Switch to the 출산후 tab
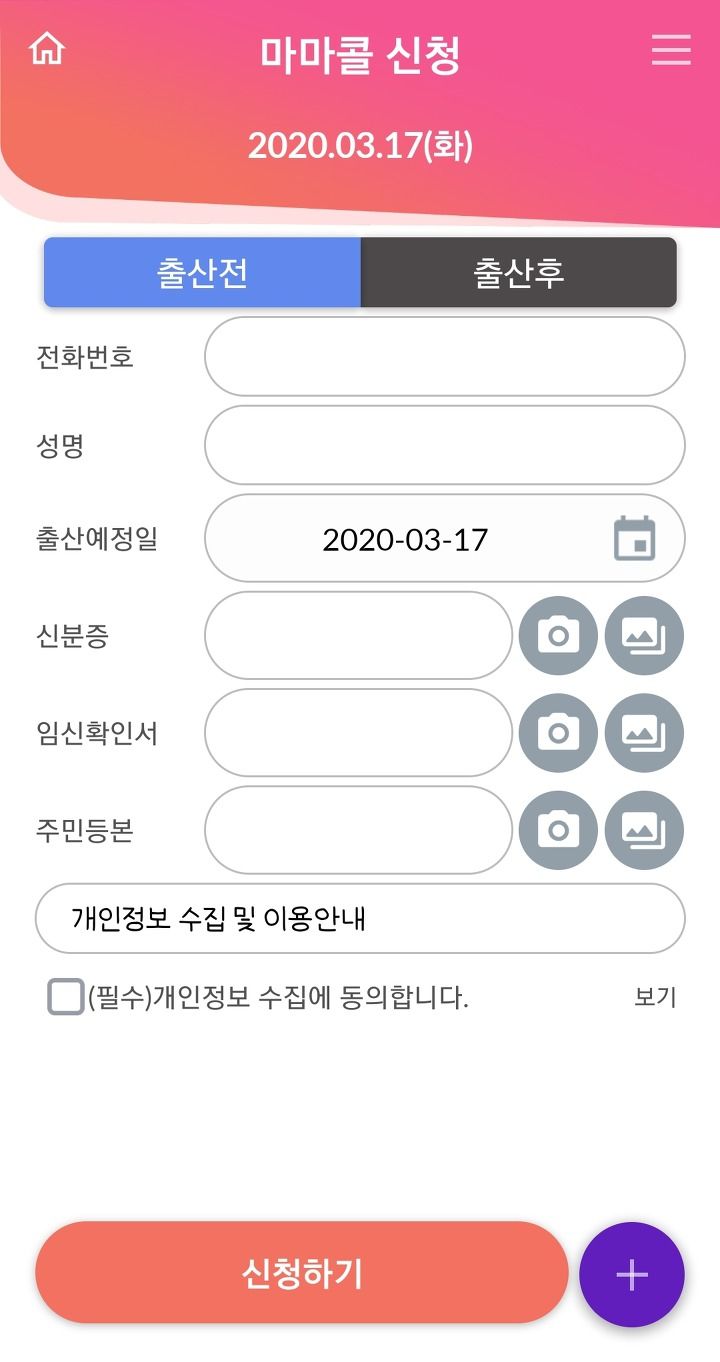The width and height of the screenshot is (720, 1362). 518,272
